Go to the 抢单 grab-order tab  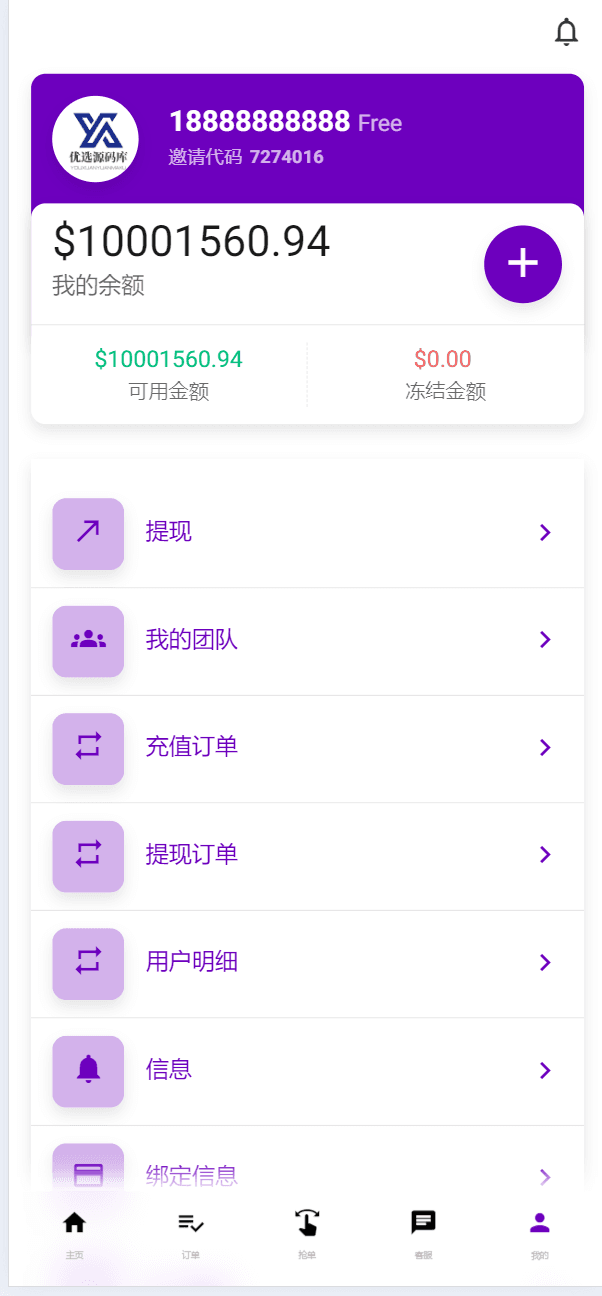point(307,1232)
